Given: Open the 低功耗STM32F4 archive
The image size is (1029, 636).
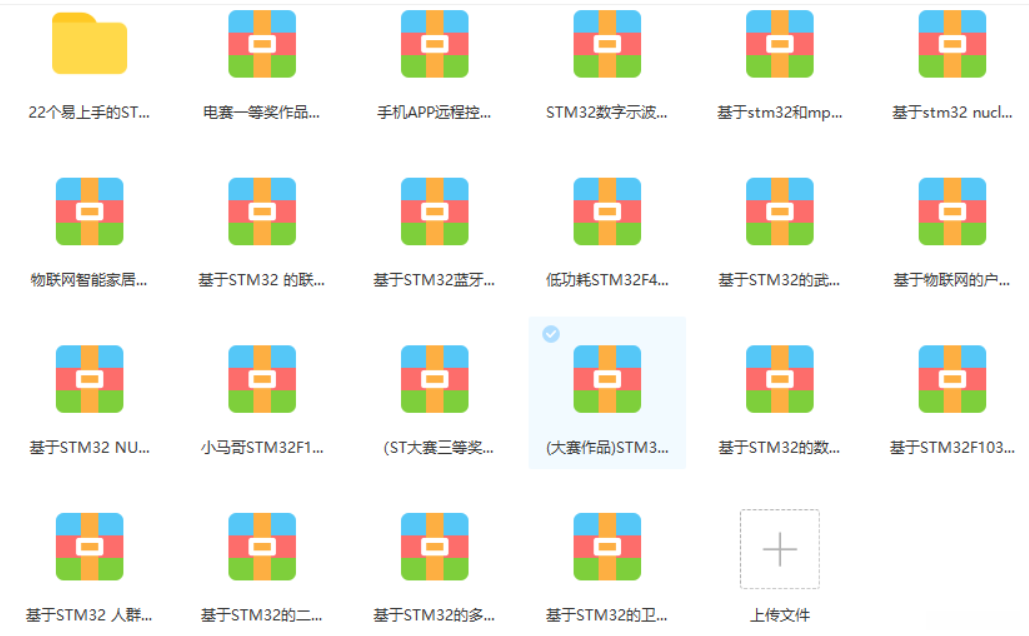Looking at the screenshot, I should tap(607, 212).
